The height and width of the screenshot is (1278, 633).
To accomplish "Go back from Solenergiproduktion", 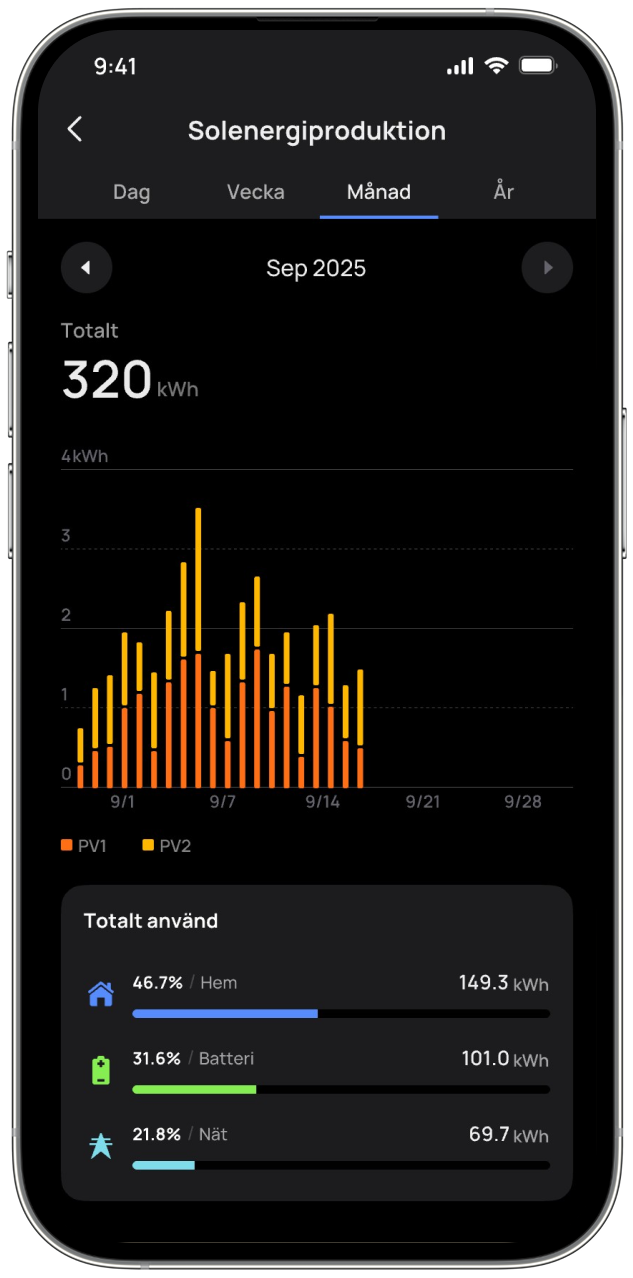I will (x=75, y=129).
